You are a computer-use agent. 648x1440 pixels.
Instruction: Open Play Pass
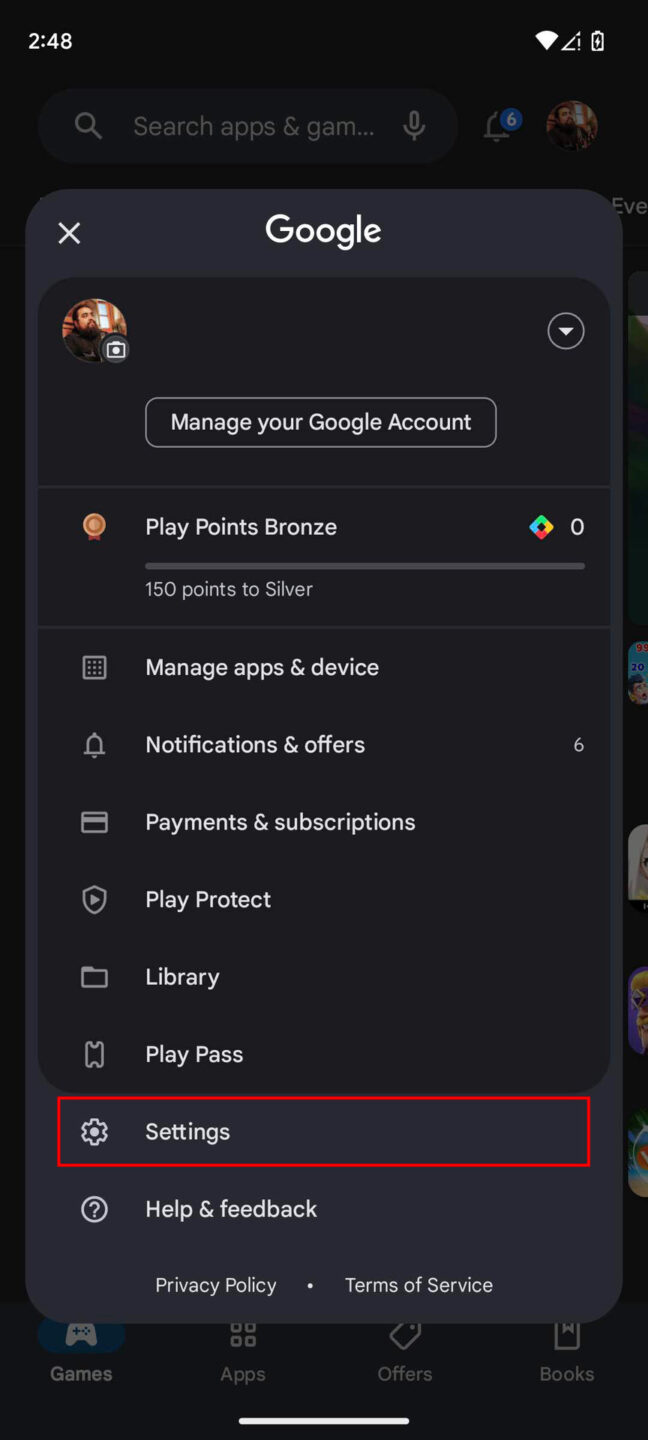coord(194,1054)
